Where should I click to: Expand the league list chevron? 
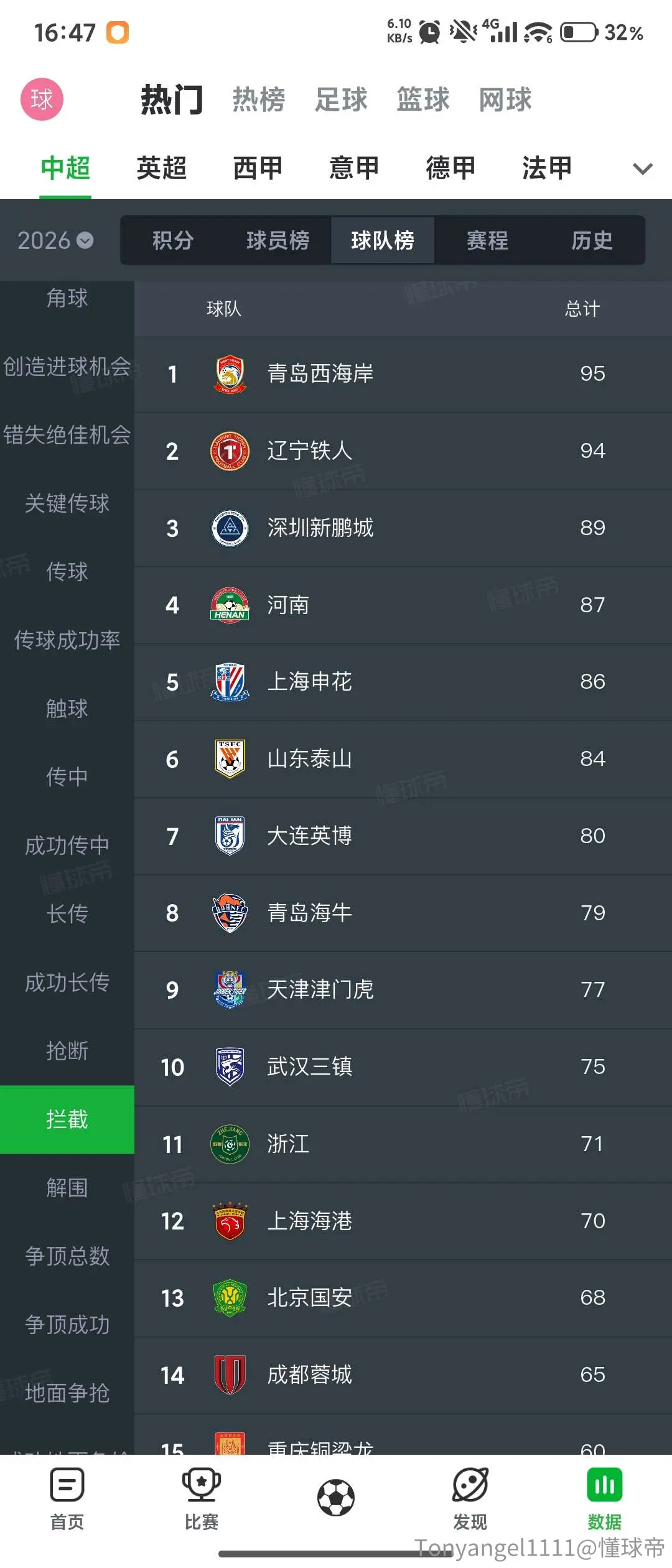[642, 169]
